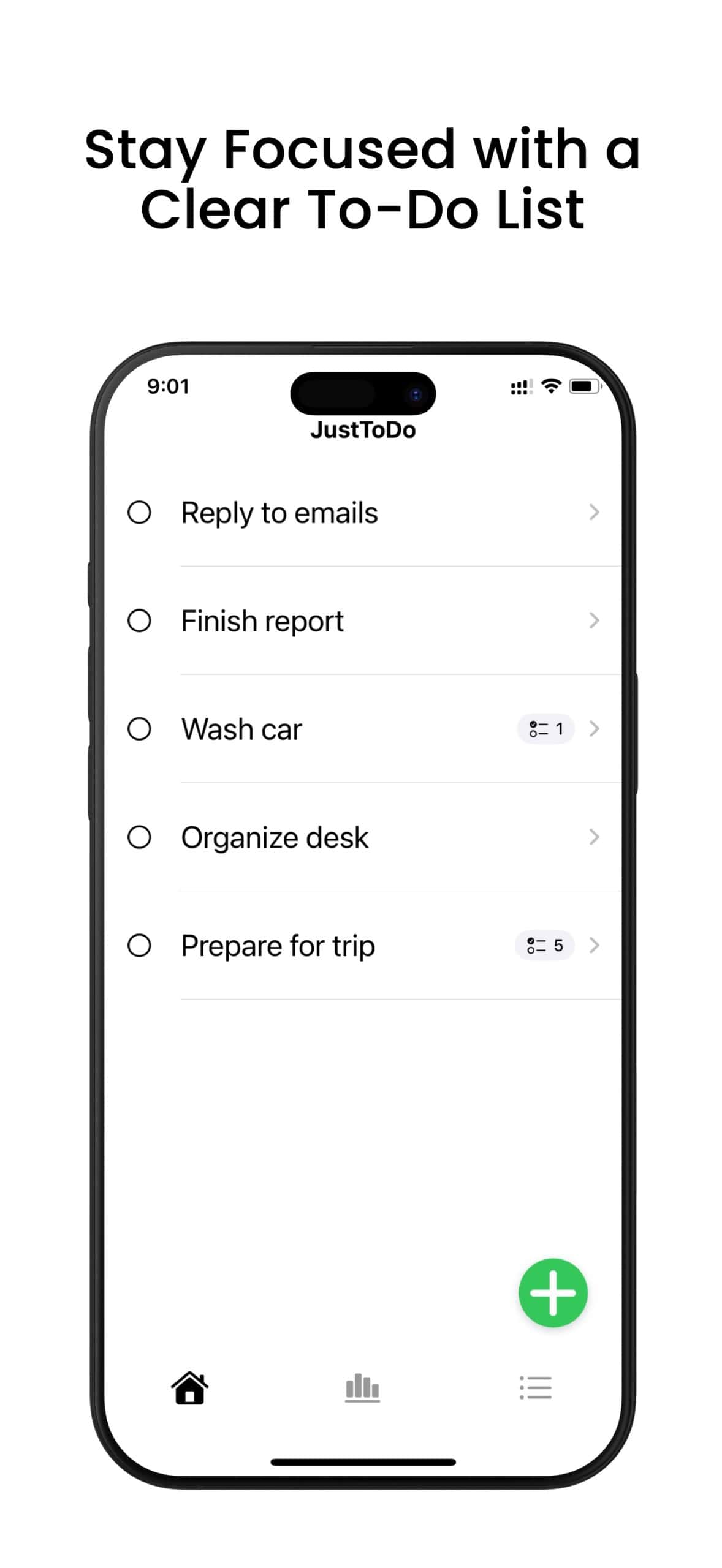The height and width of the screenshot is (1568, 722).
Task: Expand details for Reply to emails
Action: (x=593, y=512)
